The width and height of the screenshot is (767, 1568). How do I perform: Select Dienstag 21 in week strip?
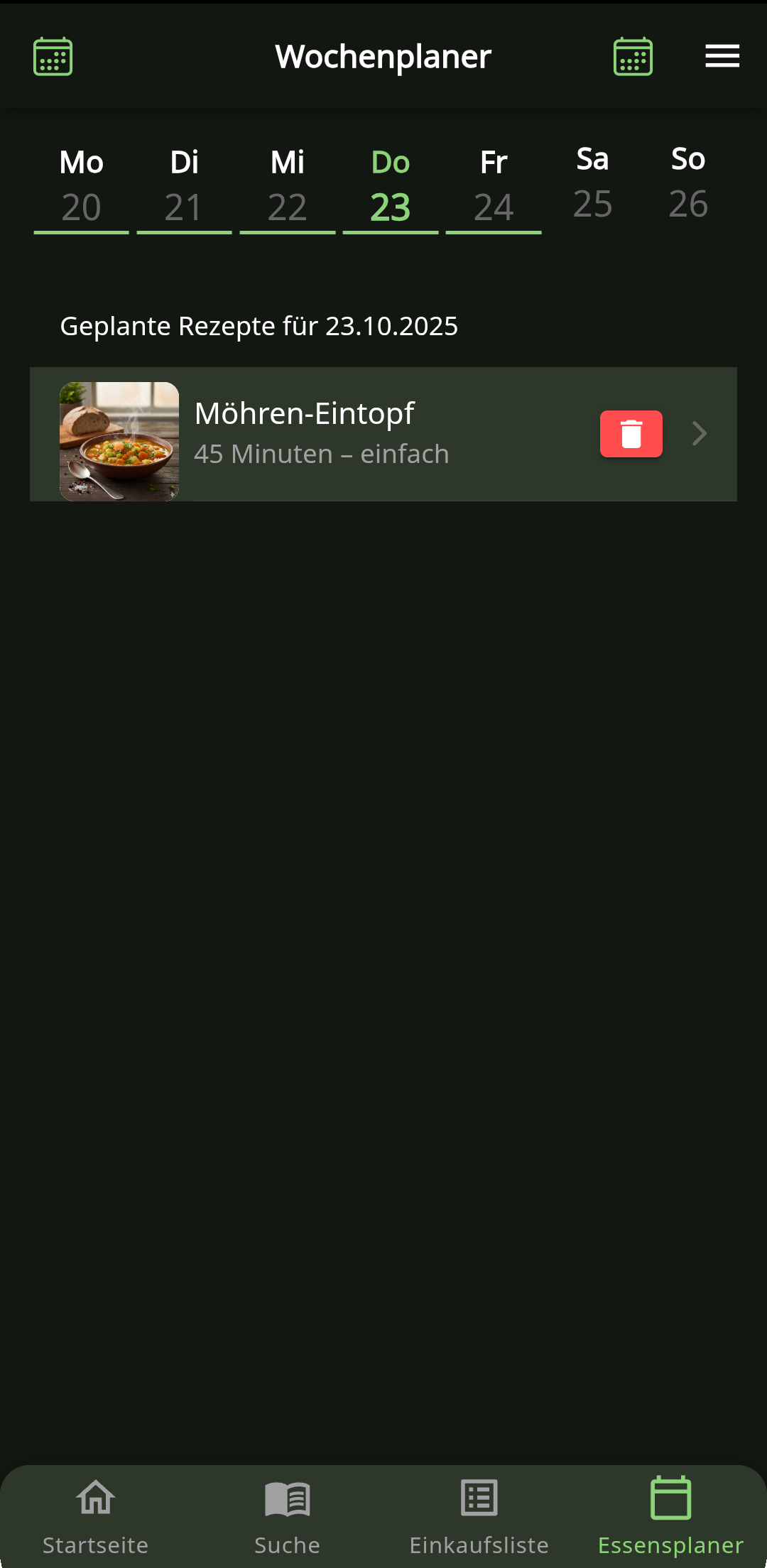point(185,186)
